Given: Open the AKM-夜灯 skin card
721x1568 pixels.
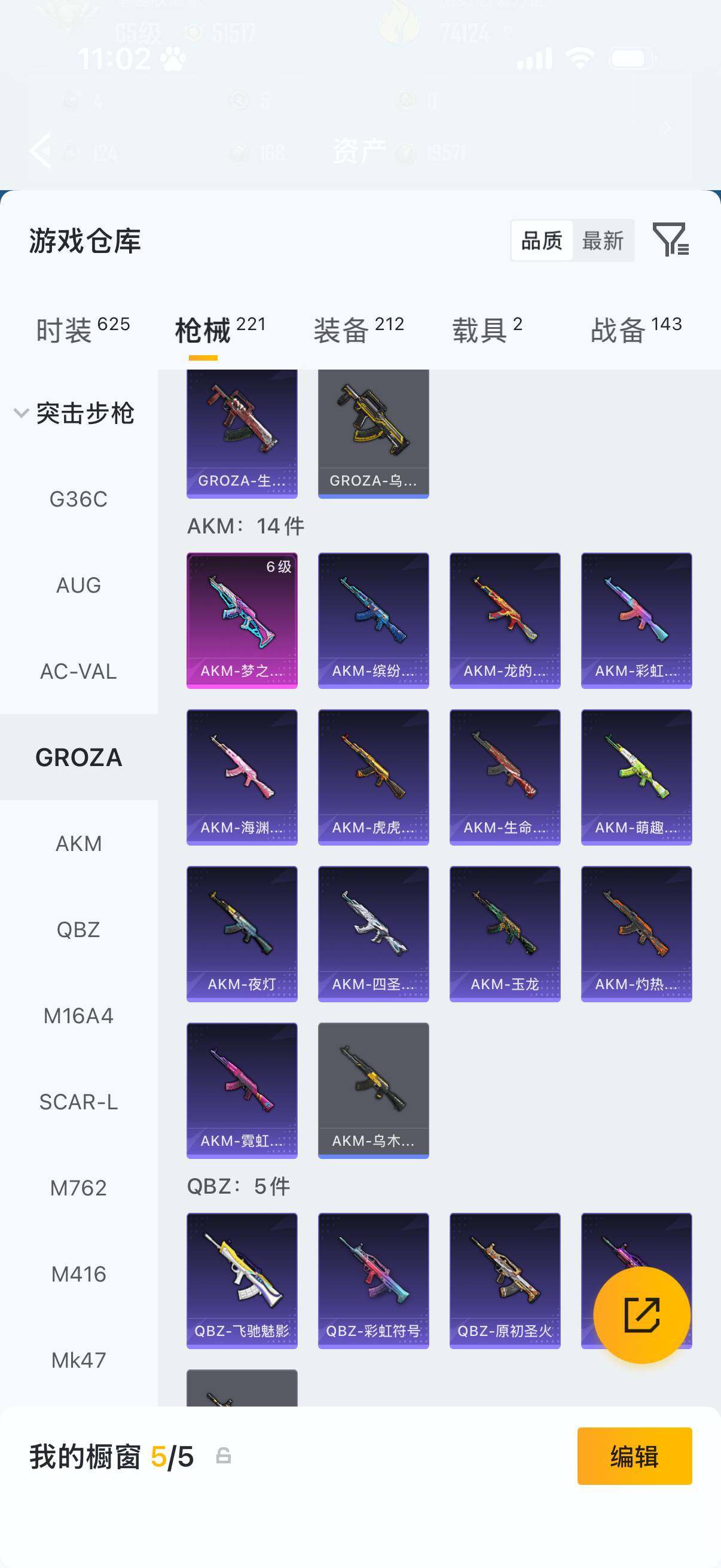Looking at the screenshot, I should 242,934.
